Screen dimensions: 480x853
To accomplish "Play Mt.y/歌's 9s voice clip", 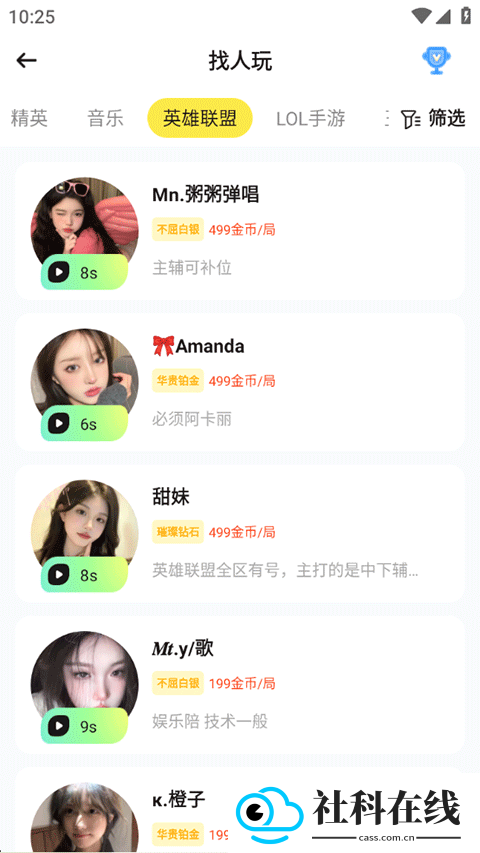I will tap(84, 726).
